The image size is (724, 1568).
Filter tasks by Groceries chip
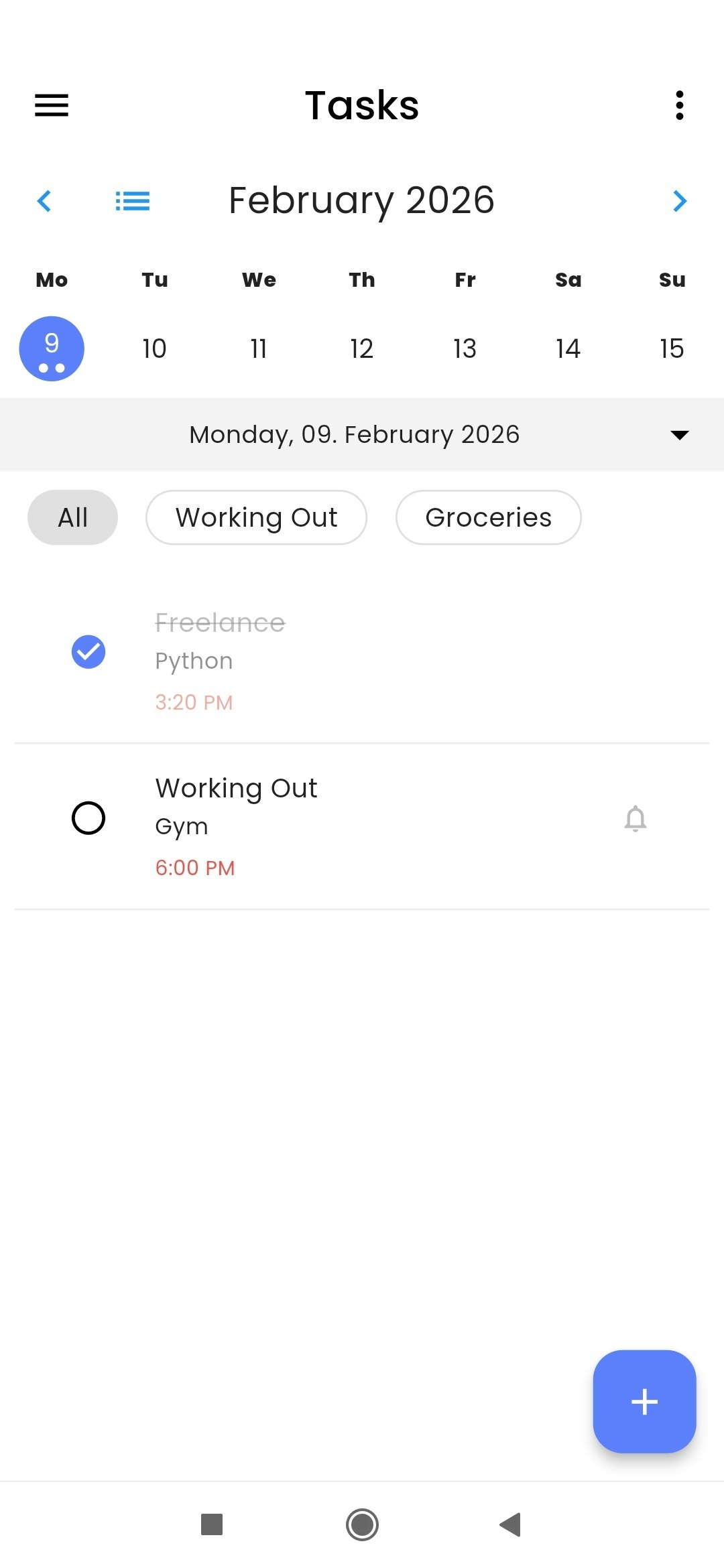click(488, 517)
